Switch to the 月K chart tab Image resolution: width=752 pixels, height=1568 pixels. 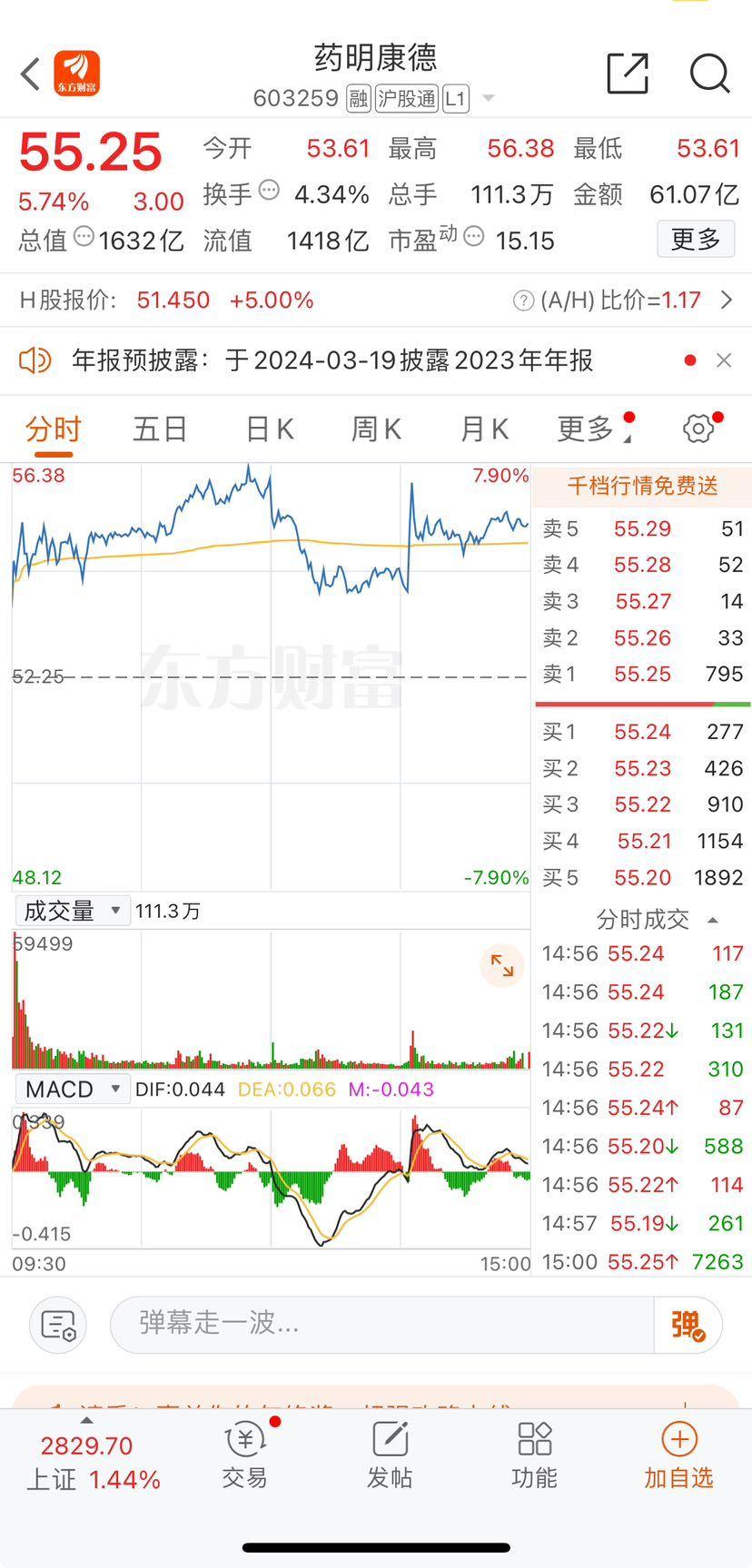coord(484,429)
